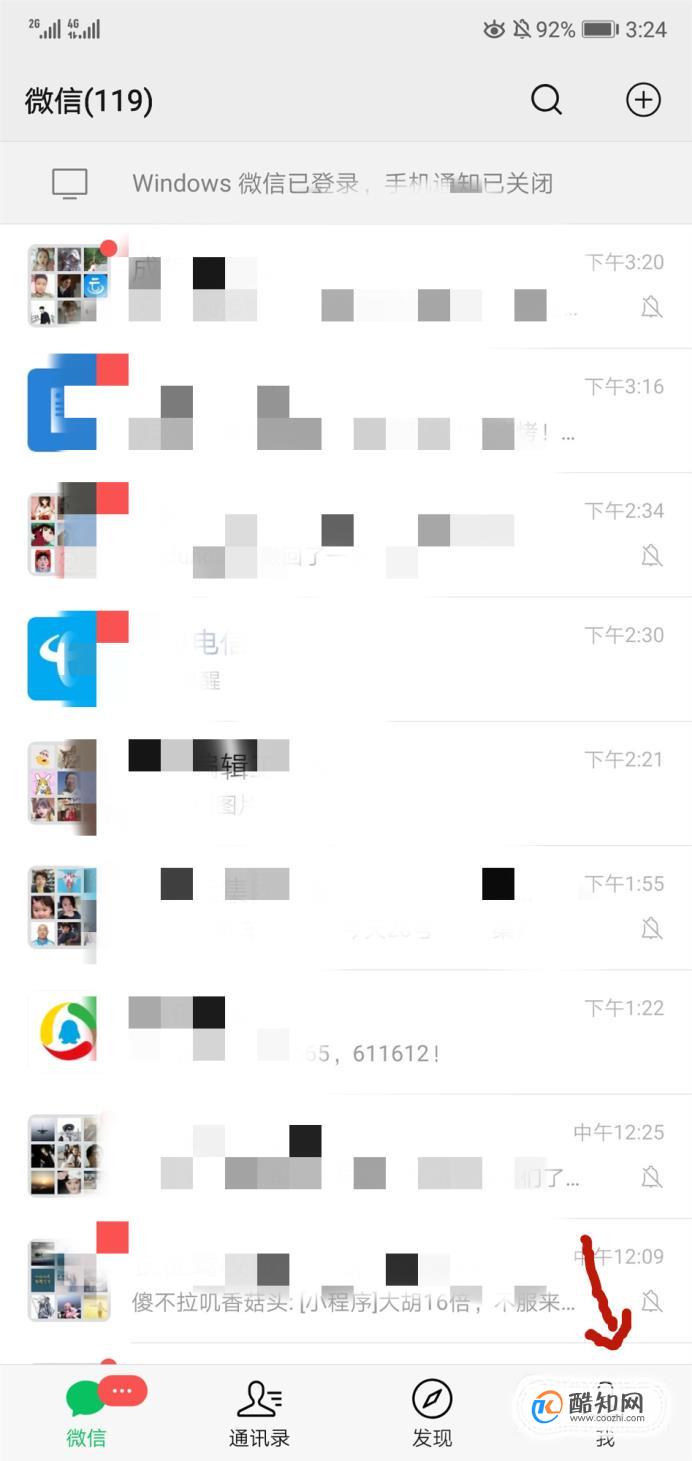Switch to the 发现 tab
Screen dimensions: 692x1461
(x=432, y=1413)
